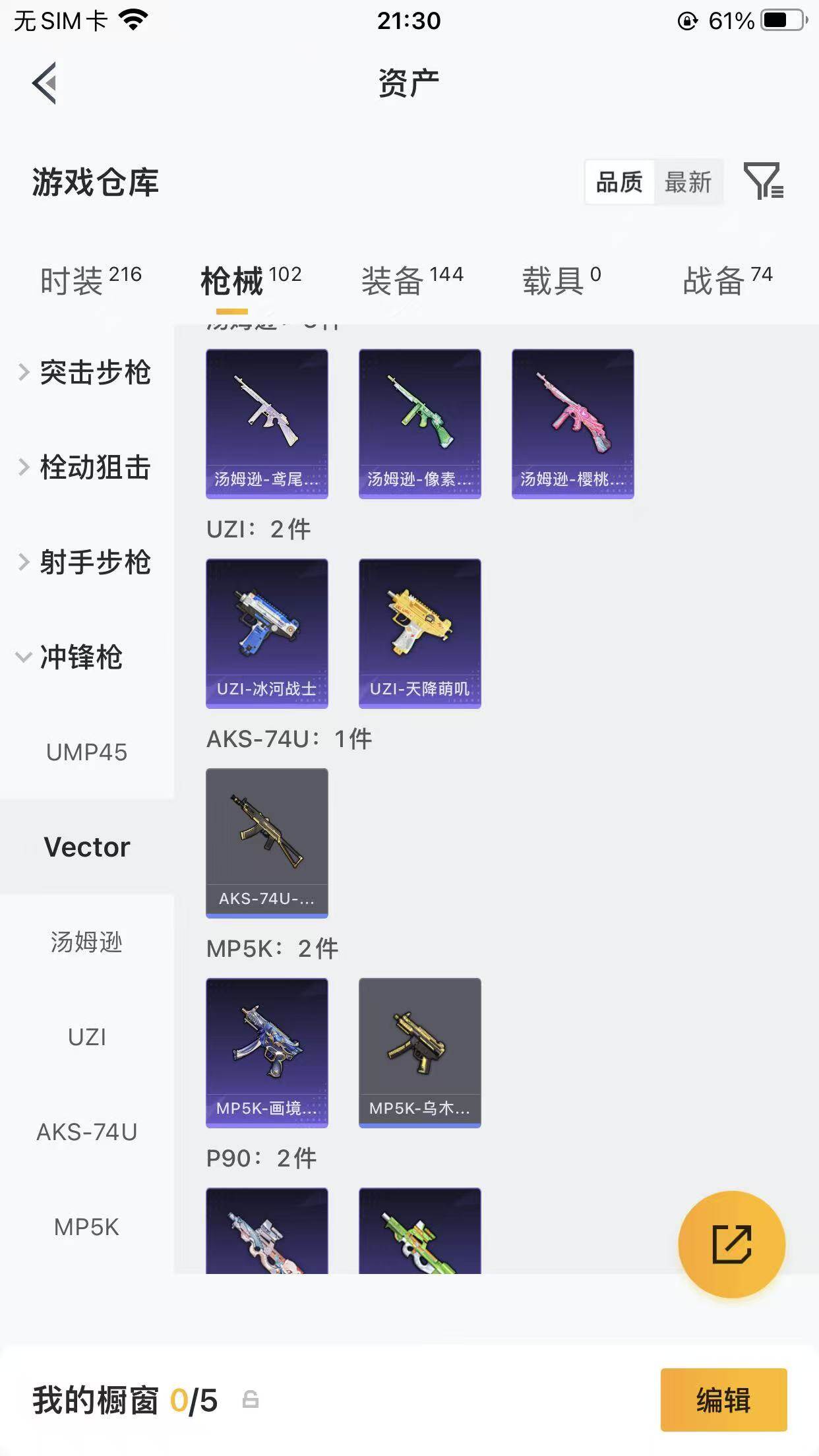The width and height of the screenshot is (819, 1456).
Task: Expand the 栓动狙击 category
Action: [86, 468]
